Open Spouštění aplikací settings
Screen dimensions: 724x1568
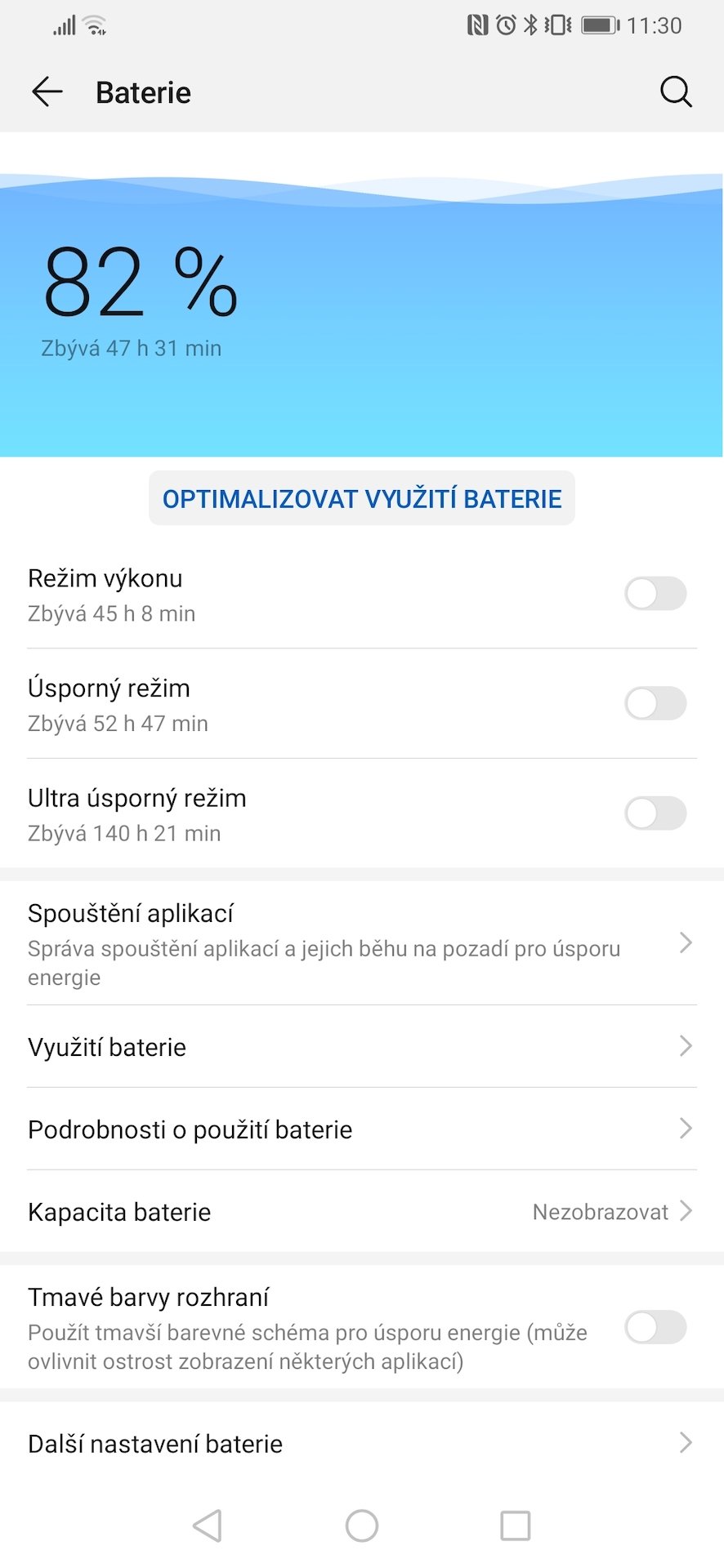(x=362, y=943)
